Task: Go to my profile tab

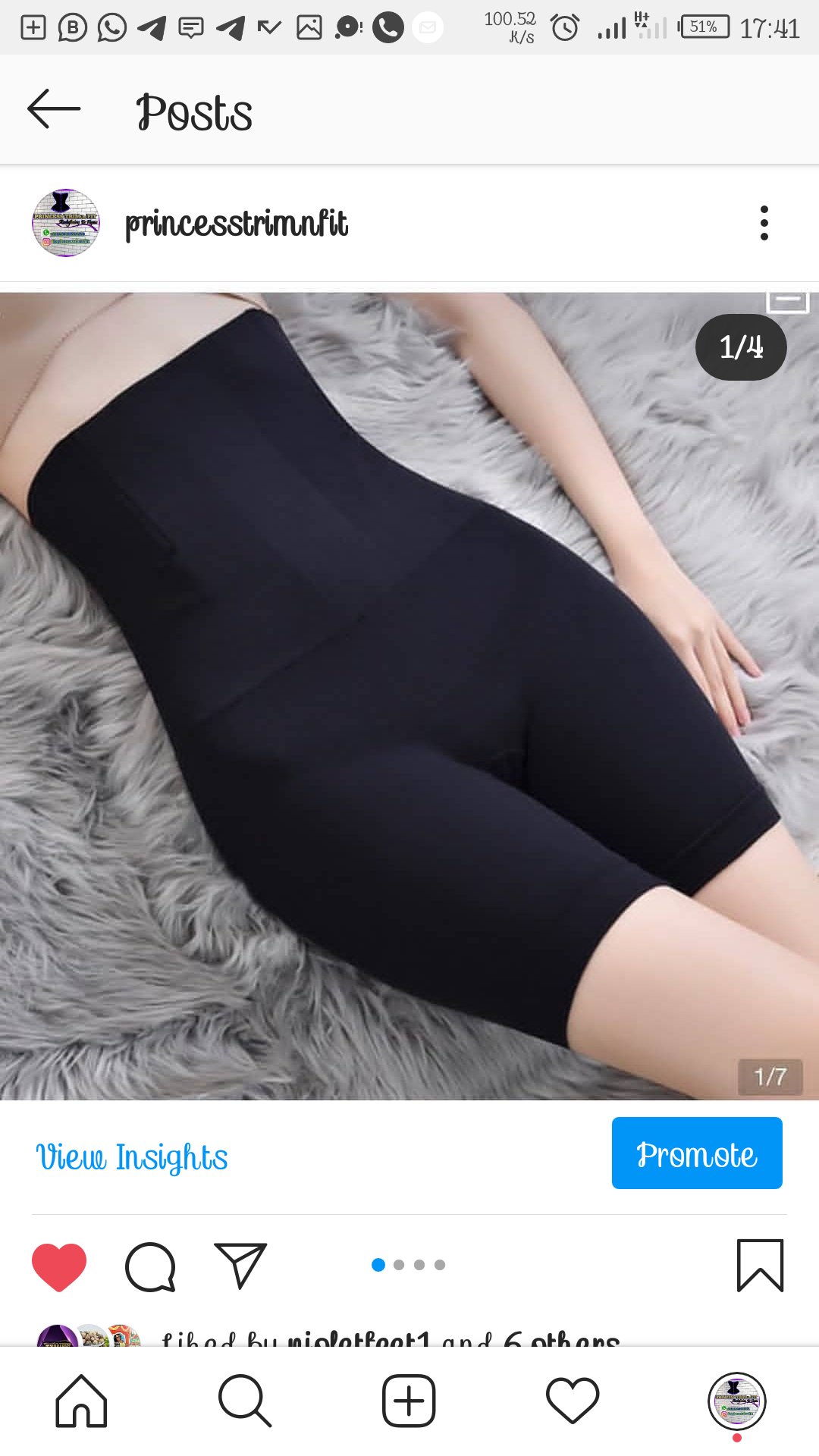Action: pyautogui.click(x=736, y=1401)
